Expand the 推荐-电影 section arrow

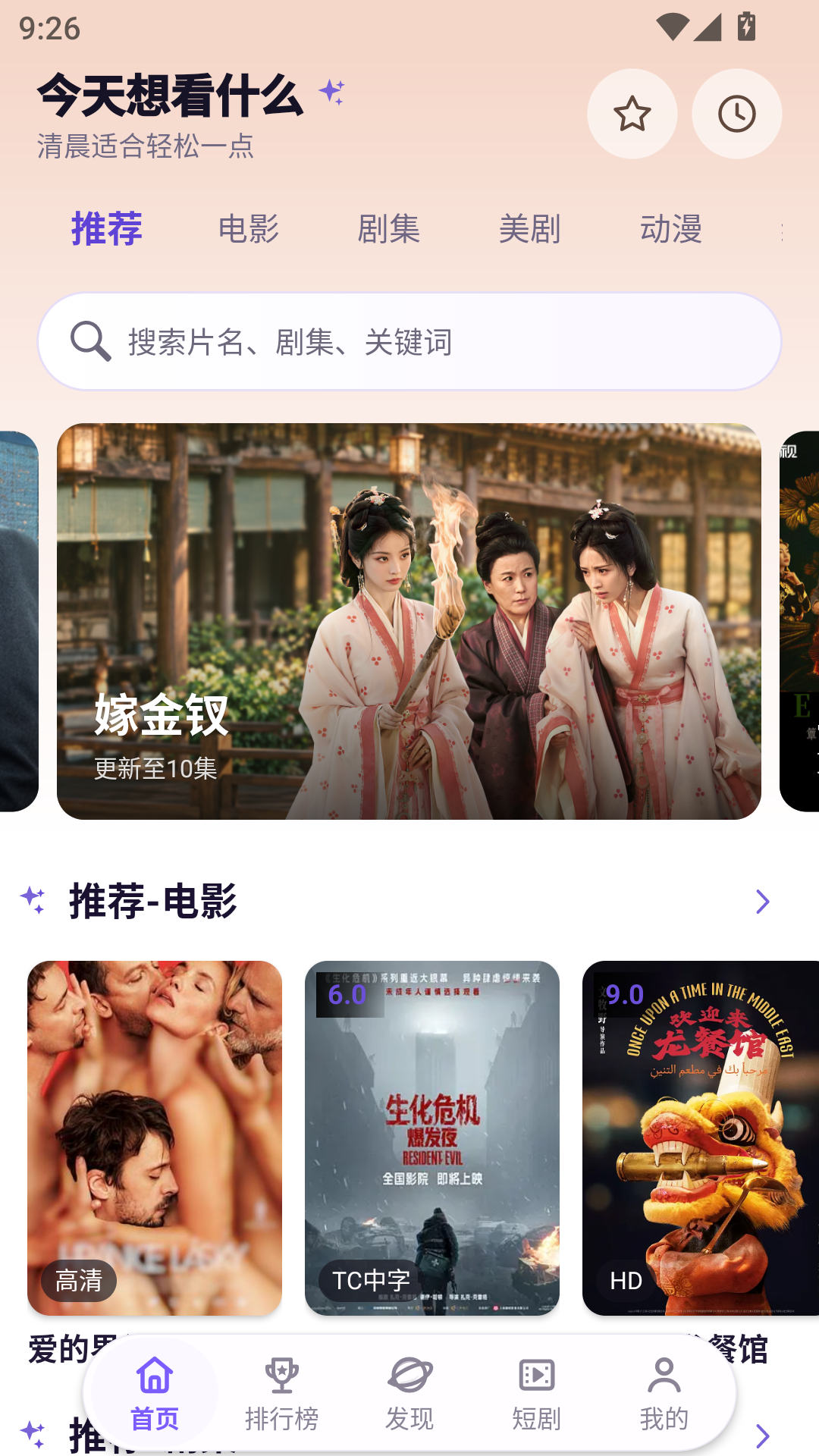762,902
